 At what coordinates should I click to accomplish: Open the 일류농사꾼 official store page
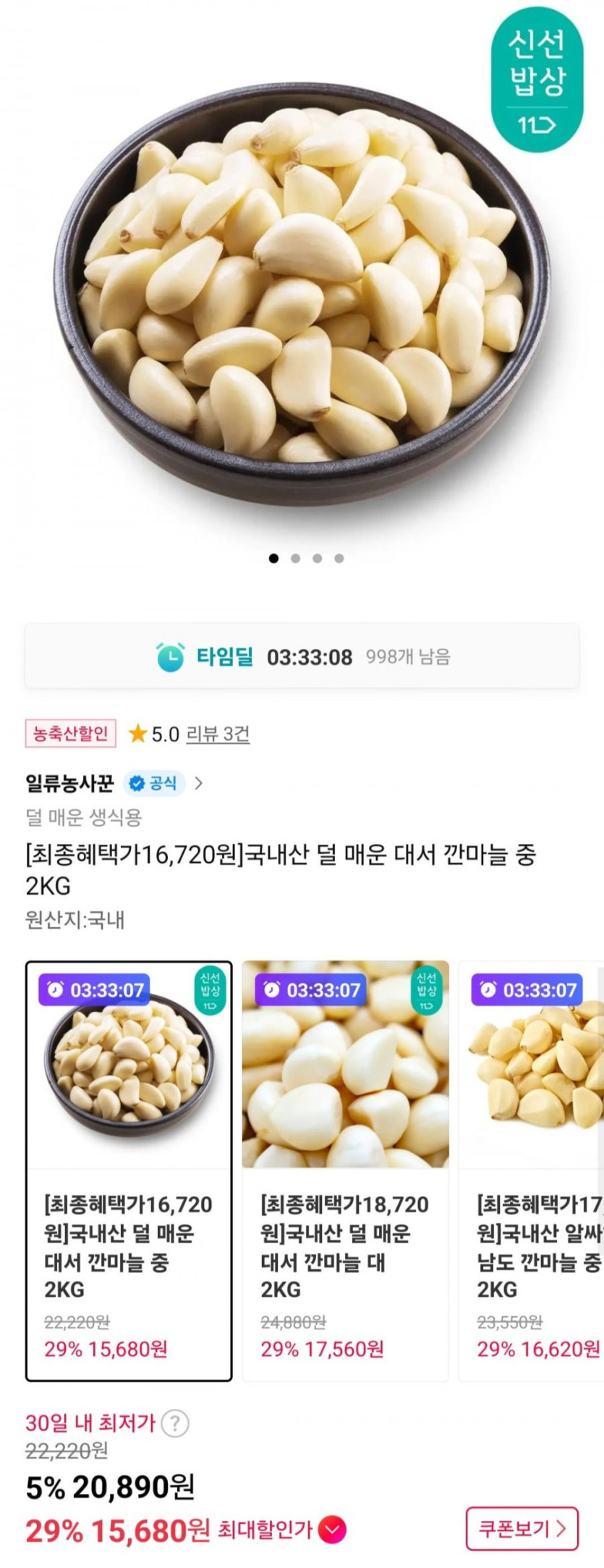click(114, 783)
